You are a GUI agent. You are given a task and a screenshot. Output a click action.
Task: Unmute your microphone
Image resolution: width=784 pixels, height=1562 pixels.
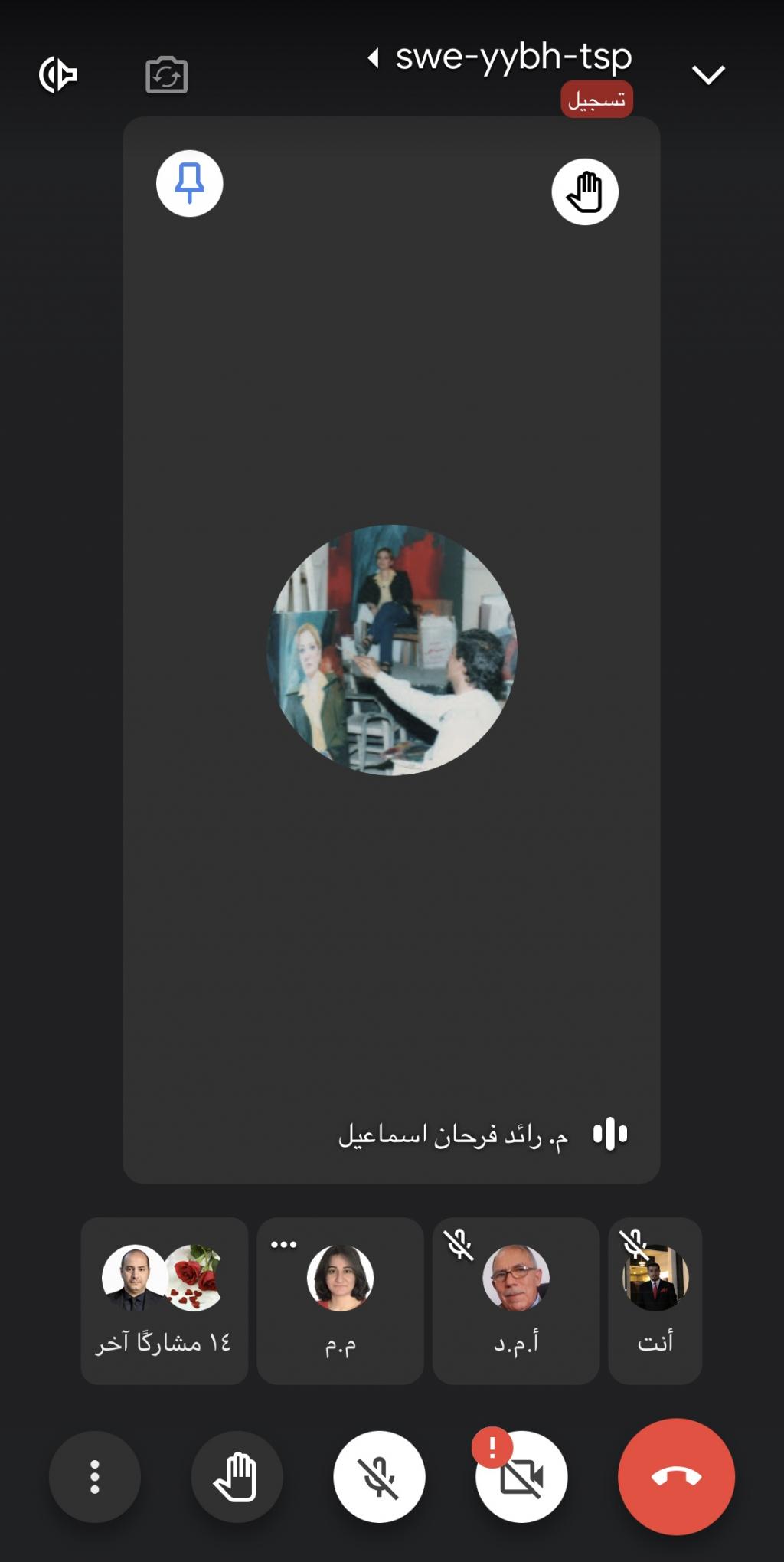coord(379,1476)
